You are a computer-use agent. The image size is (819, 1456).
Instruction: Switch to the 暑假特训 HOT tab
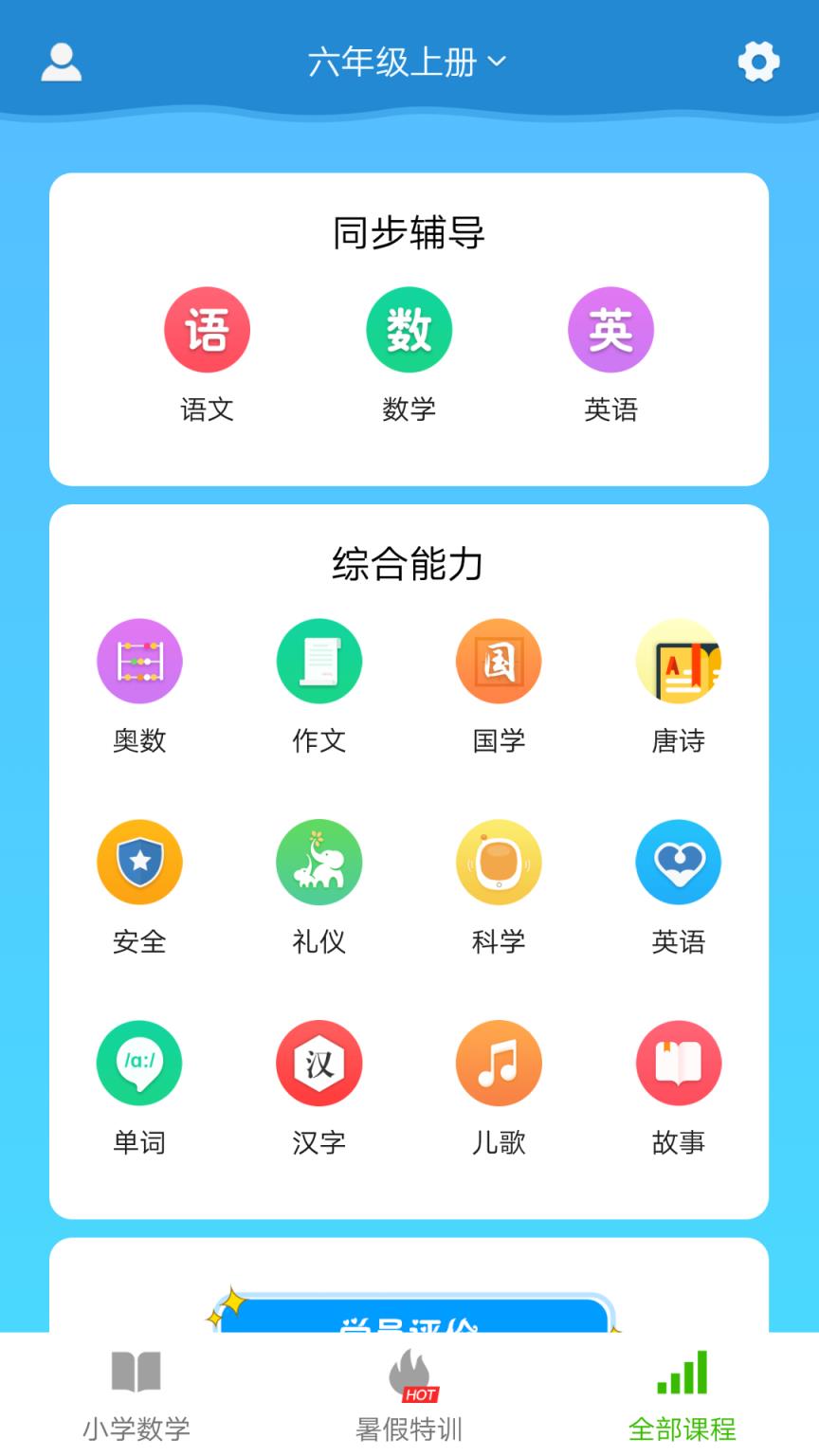point(408,1392)
